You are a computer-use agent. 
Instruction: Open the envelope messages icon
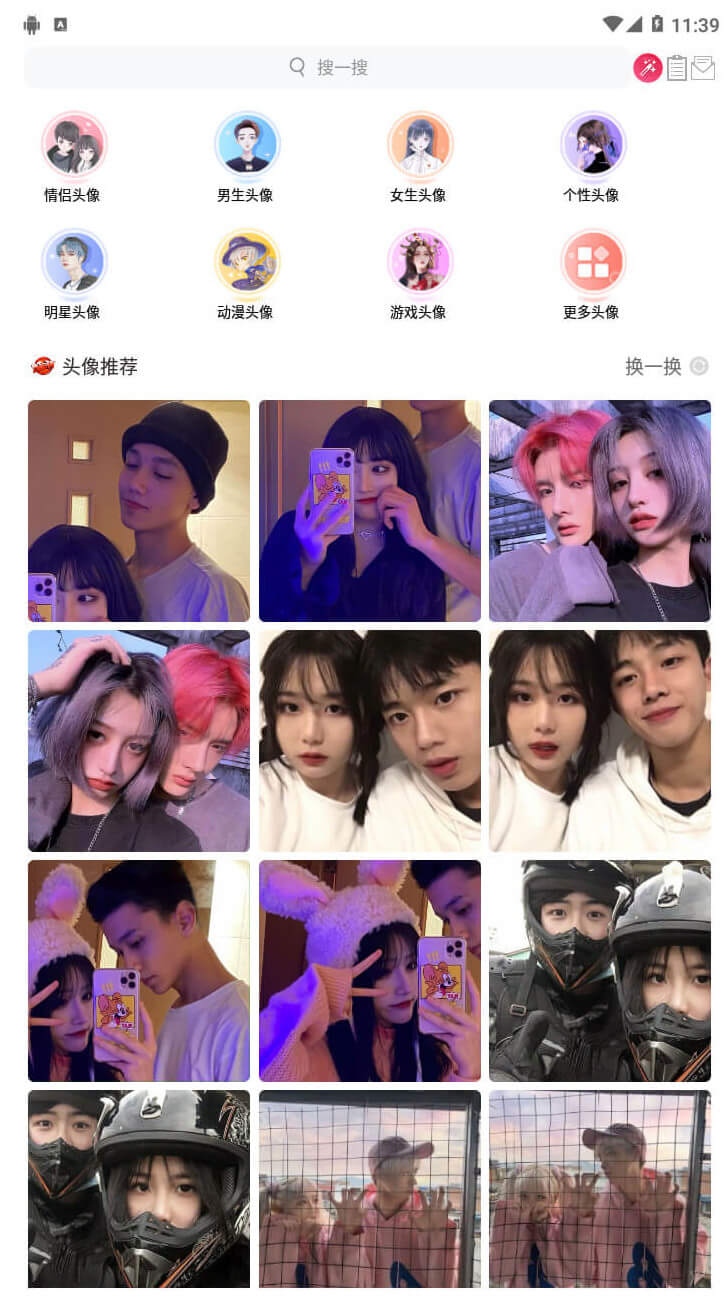tap(703, 68)
